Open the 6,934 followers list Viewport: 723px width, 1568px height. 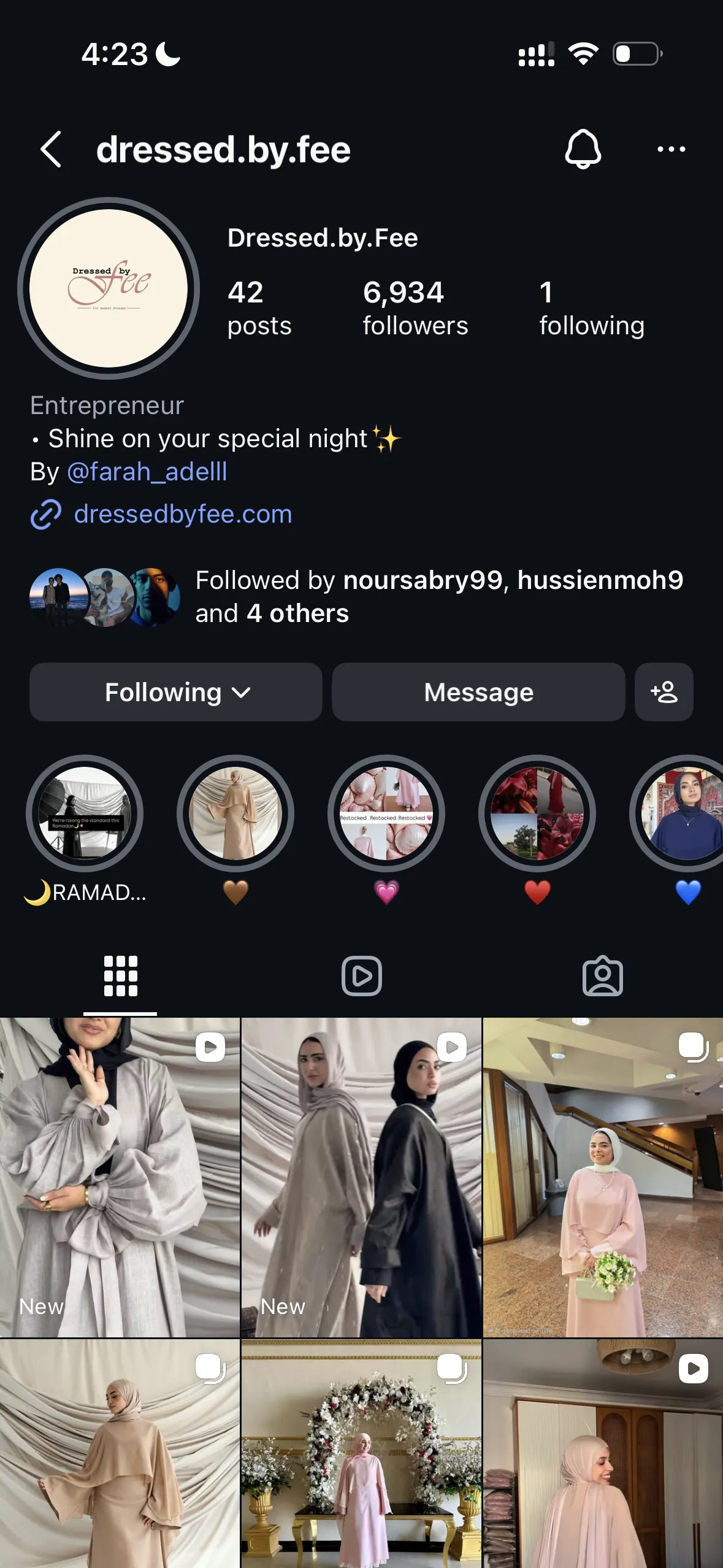point(415,308)
